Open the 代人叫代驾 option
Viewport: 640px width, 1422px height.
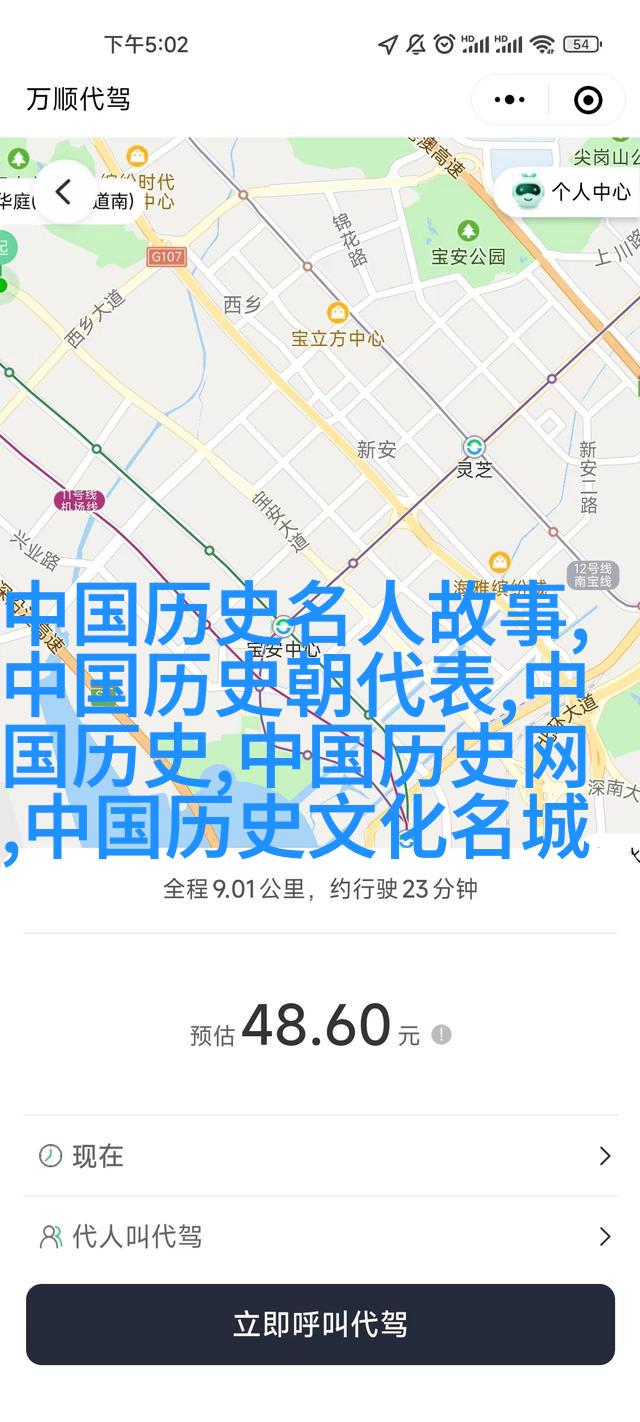tap(320, 1237)
